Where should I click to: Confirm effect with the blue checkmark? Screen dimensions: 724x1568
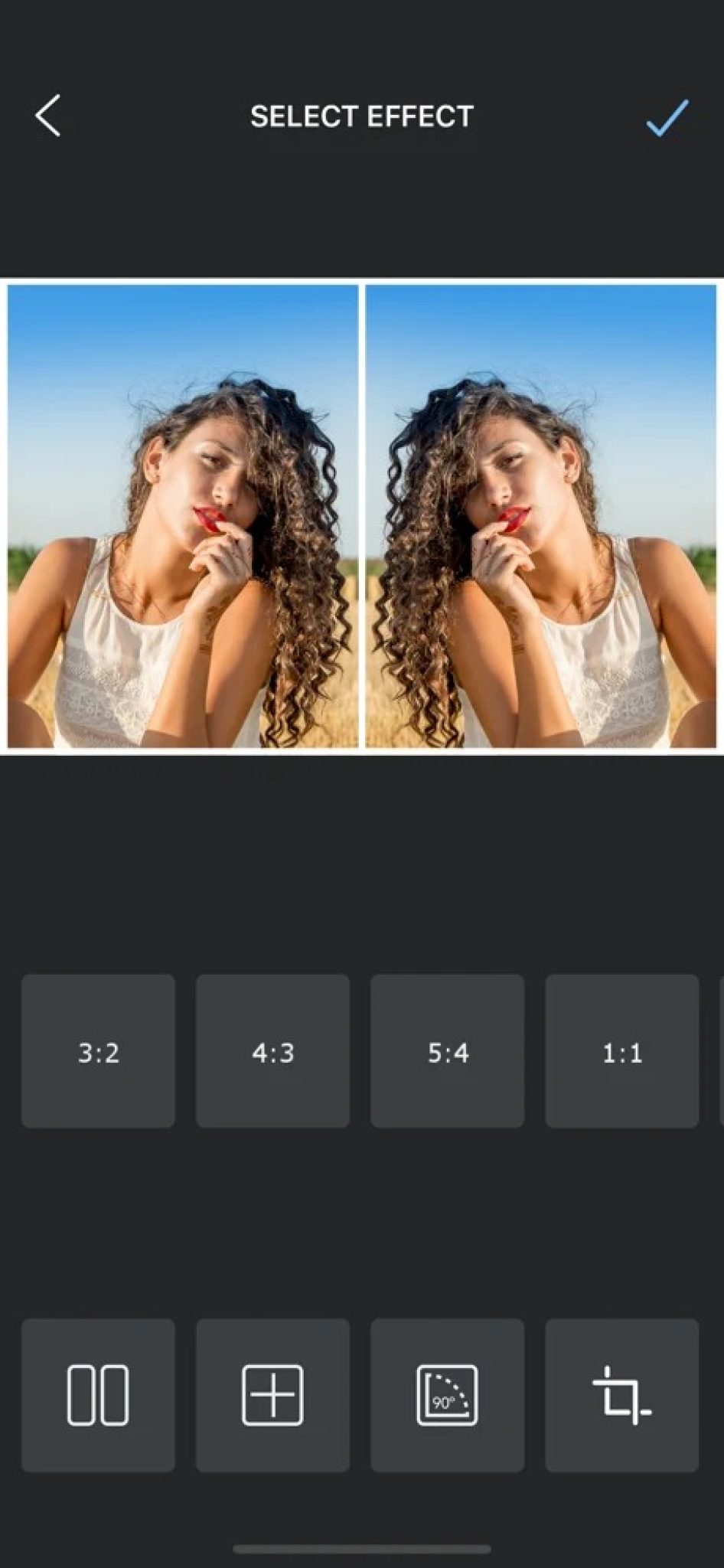[x=667, y=118]
